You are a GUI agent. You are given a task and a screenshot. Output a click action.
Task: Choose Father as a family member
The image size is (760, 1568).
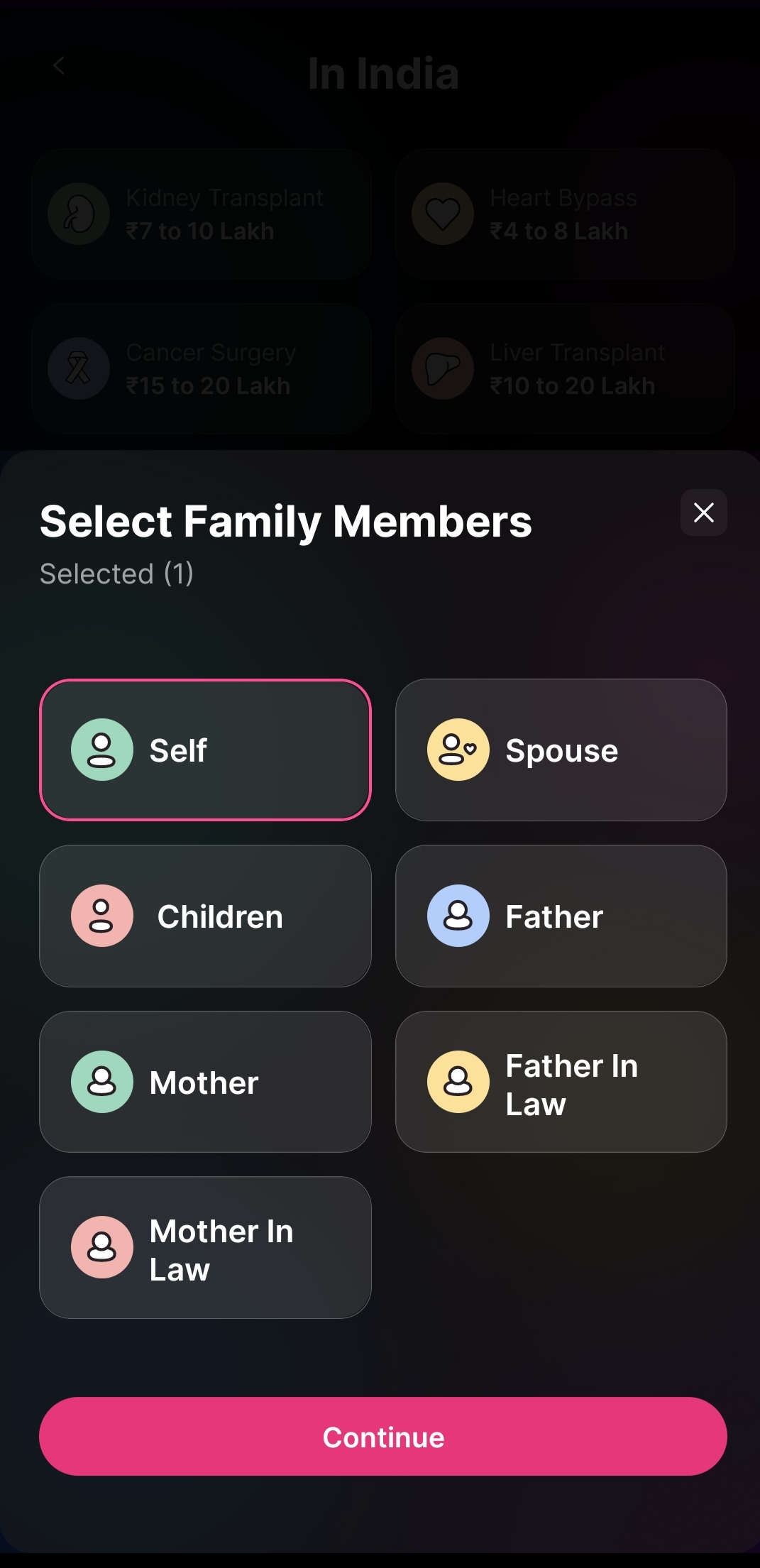coord(561,916)
